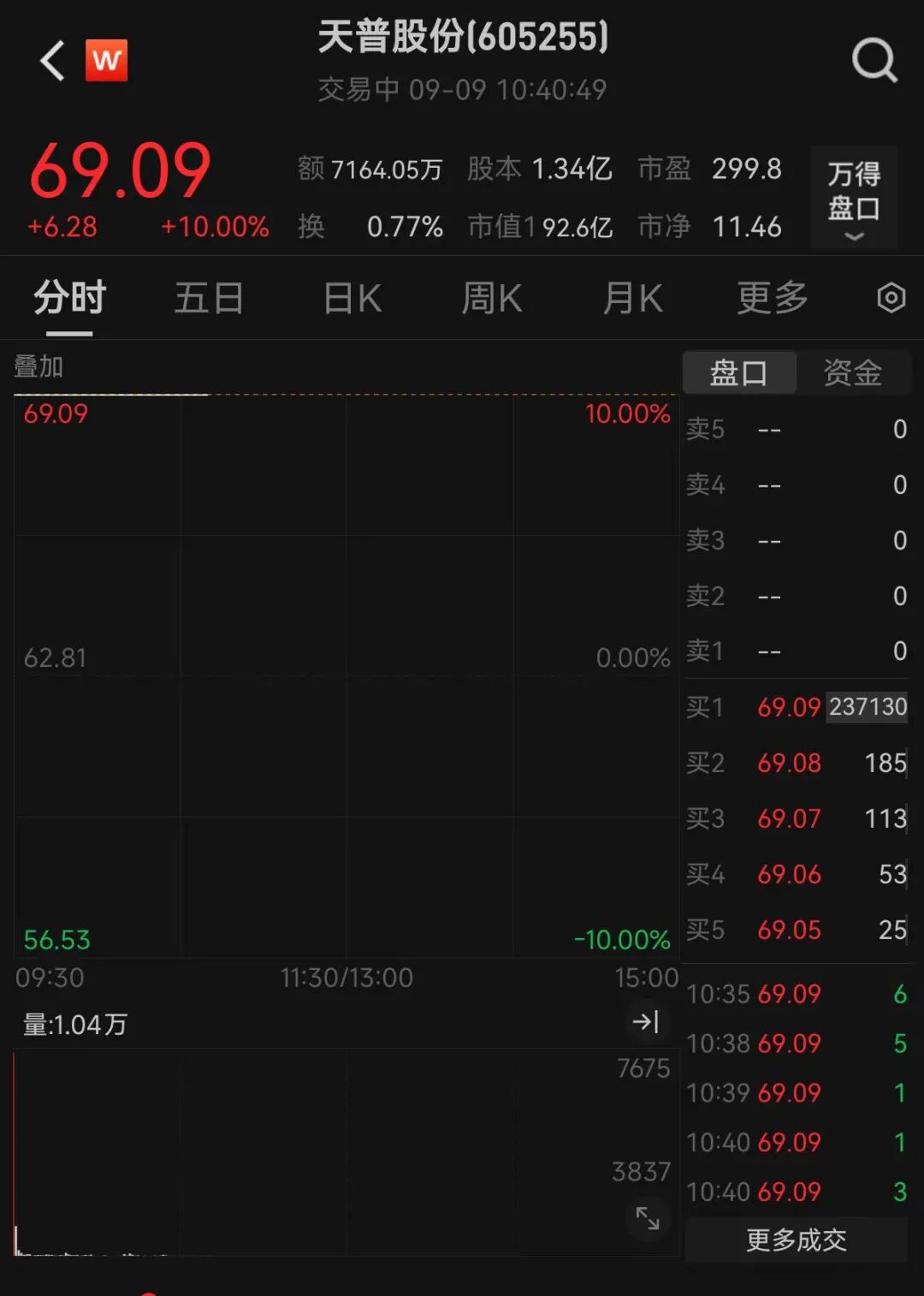The image size is (924, 1296).
Task: Switch to the 日K chart tab
Action: [352, 299]
